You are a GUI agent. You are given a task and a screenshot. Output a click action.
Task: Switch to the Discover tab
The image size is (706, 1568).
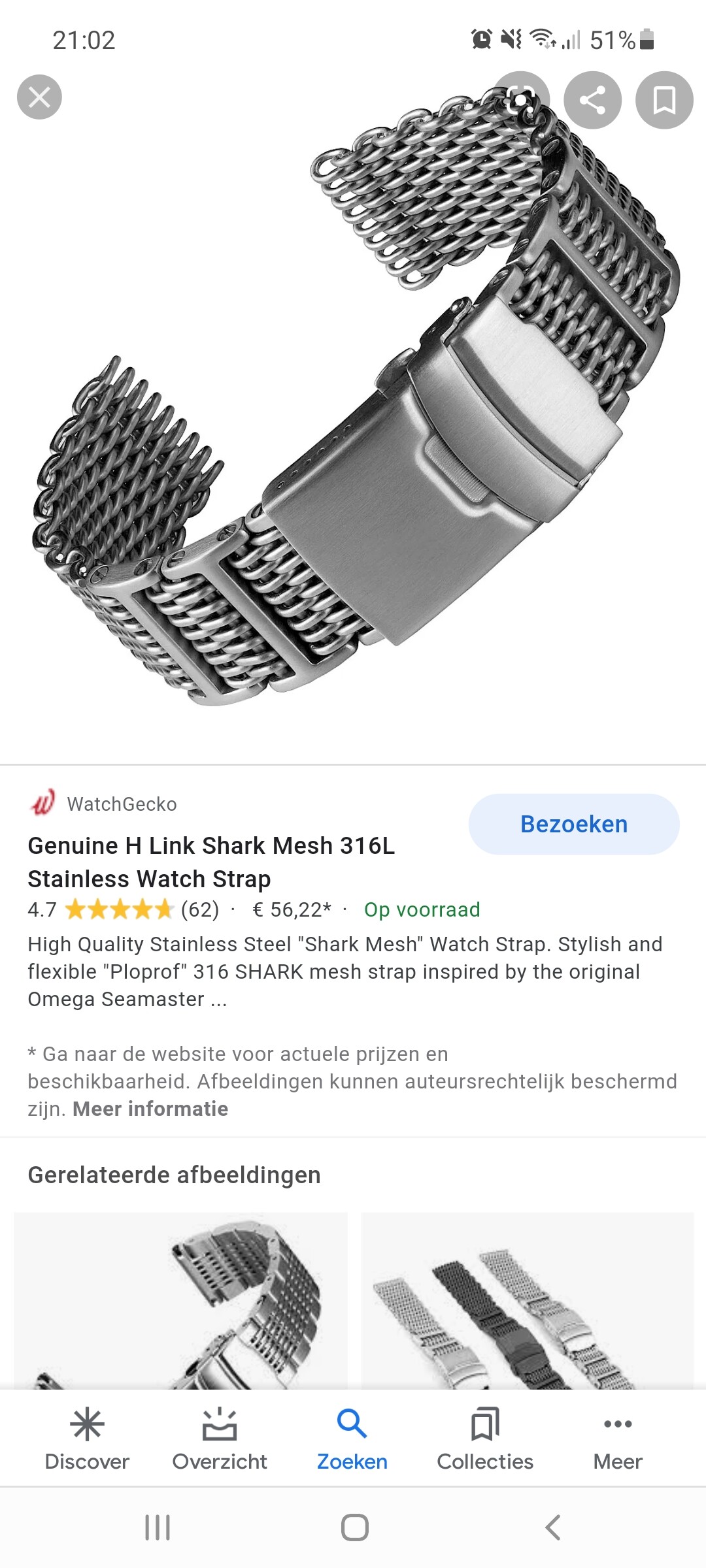(87, 1439)
